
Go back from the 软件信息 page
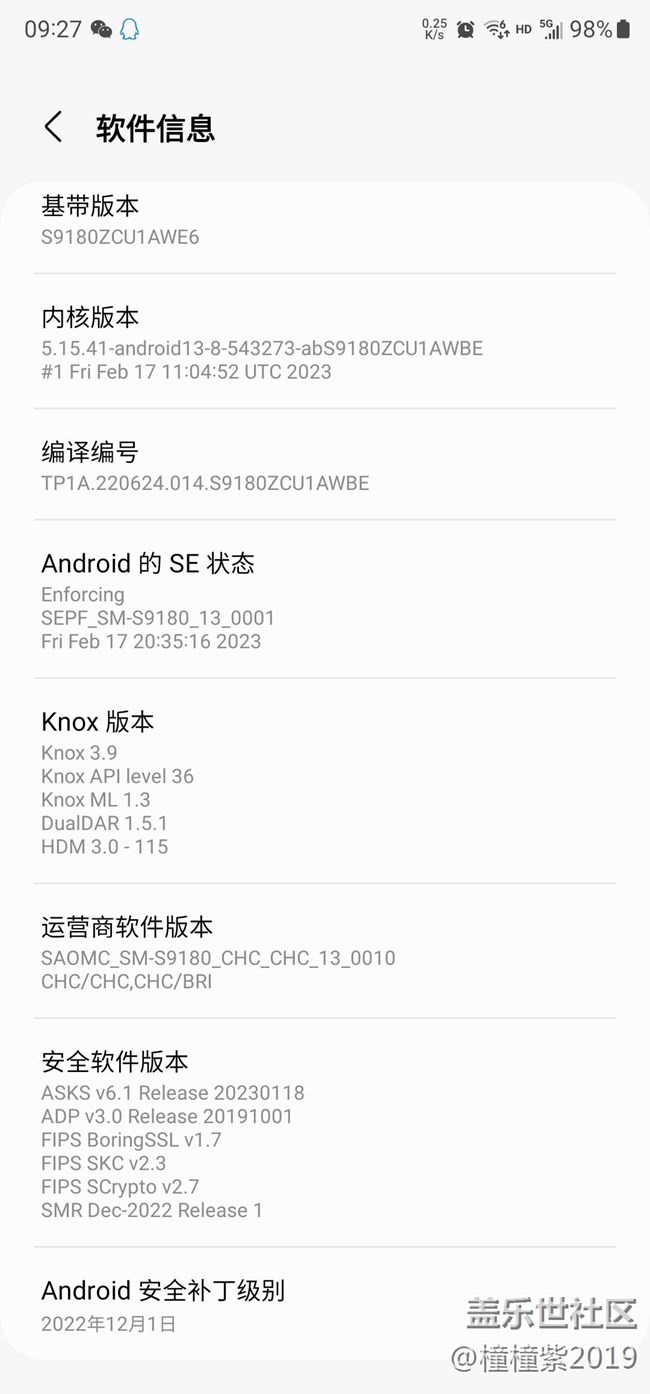[x=53, y=127]
